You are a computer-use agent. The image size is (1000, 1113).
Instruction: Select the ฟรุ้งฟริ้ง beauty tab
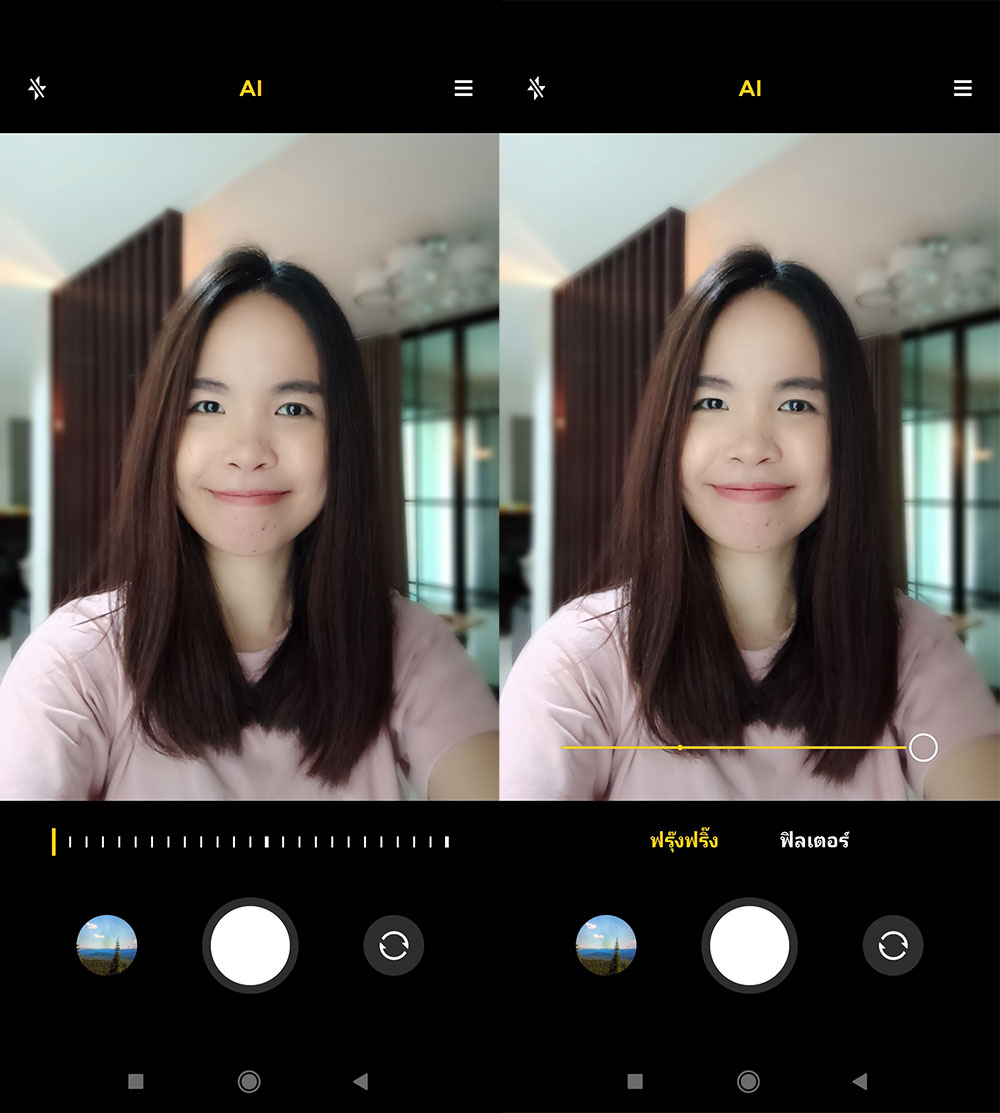[x=684, y=841]
